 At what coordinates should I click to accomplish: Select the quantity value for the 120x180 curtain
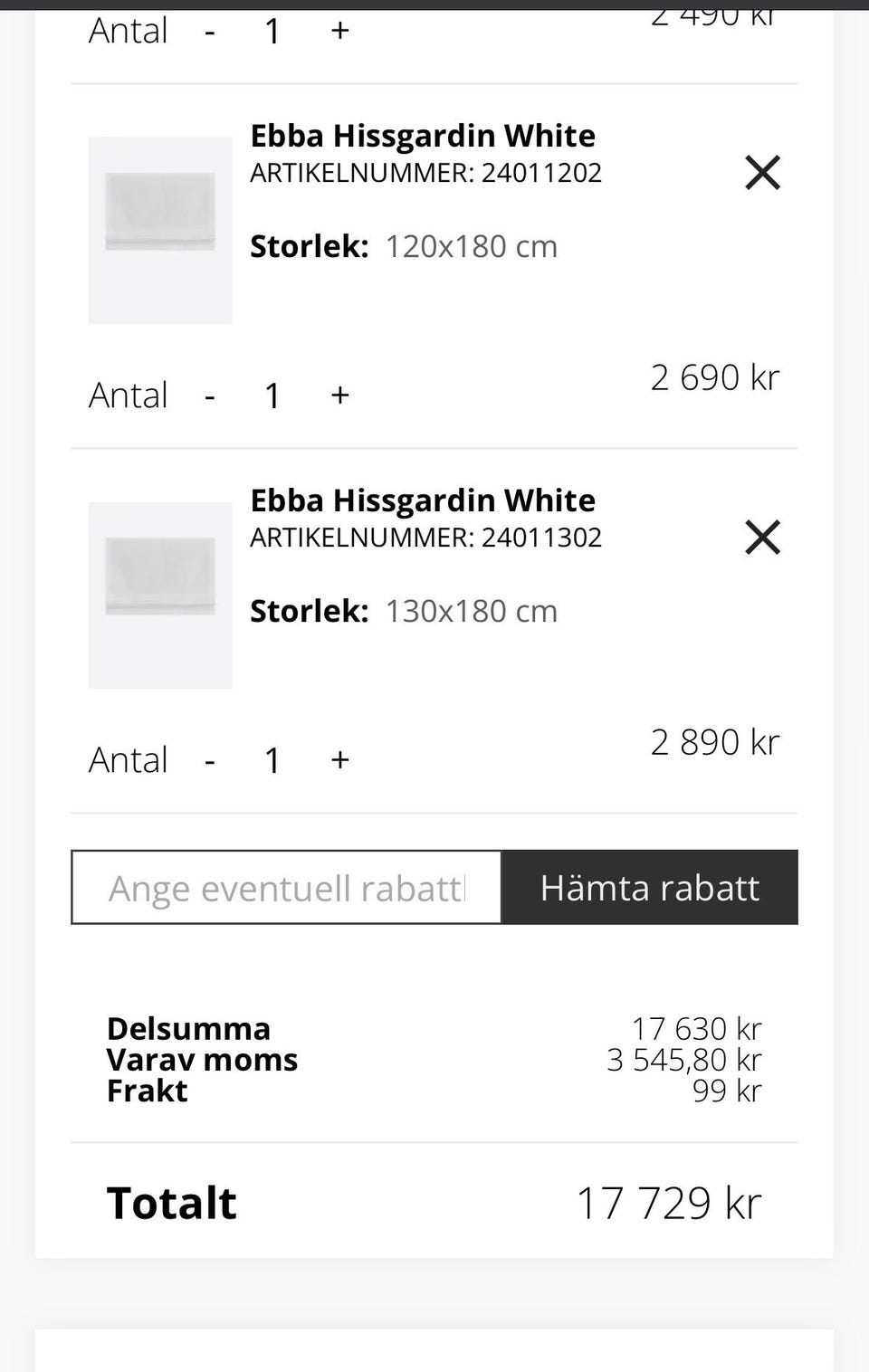tap(271, 395)
